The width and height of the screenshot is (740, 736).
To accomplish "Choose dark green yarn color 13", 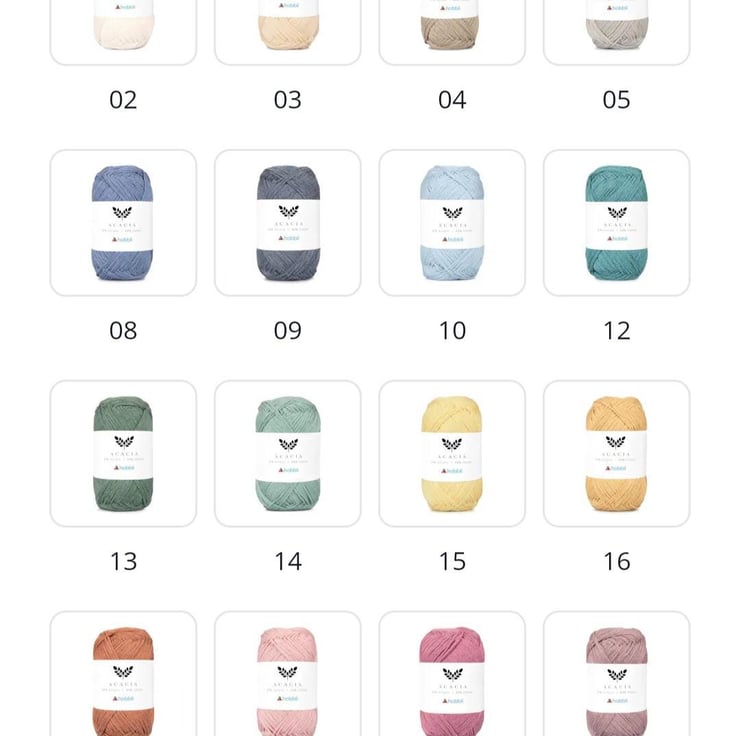I will click(x=123, y=453).
